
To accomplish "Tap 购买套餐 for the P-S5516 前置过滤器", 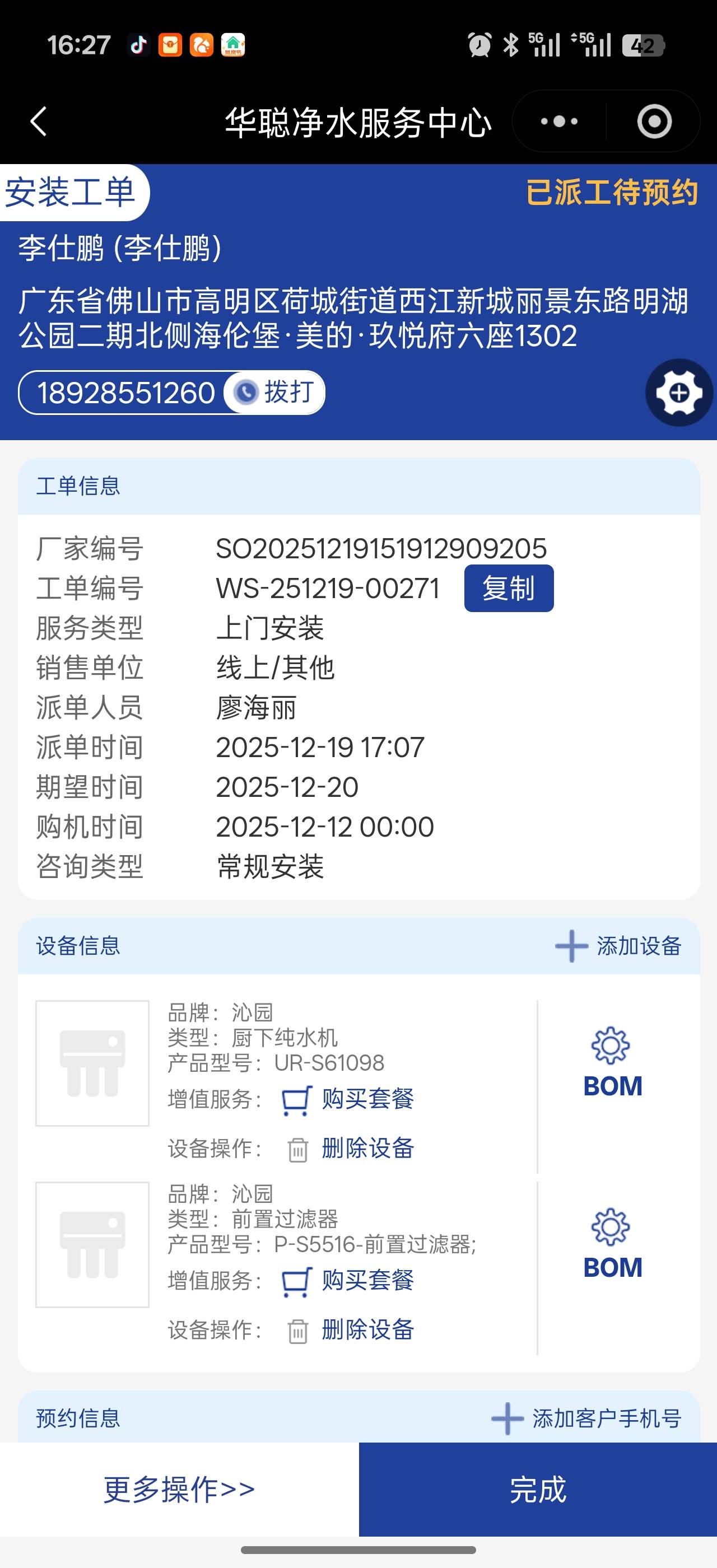I will (x=348, y=1281).
